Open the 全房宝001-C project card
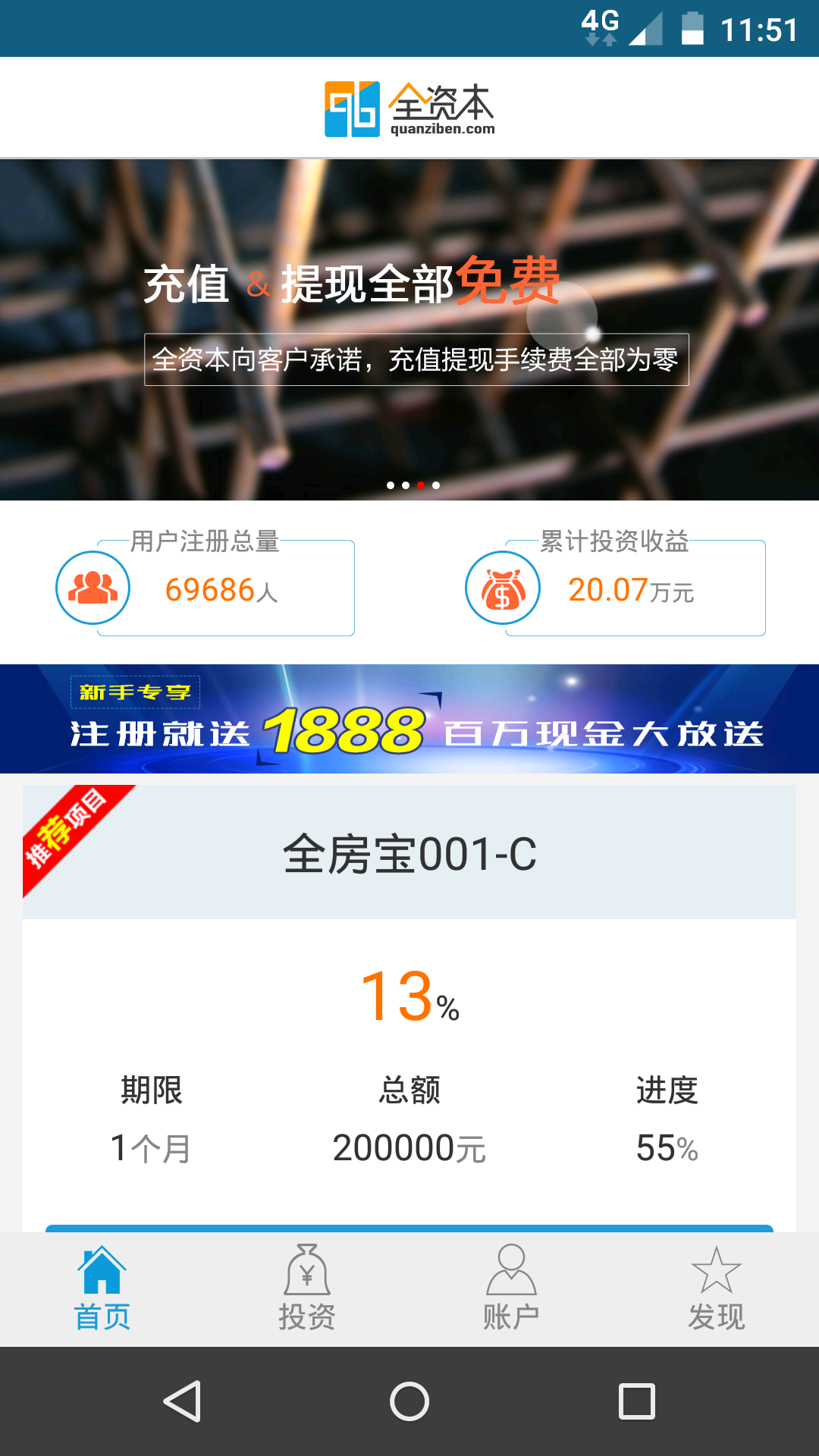 coord(409,853)
